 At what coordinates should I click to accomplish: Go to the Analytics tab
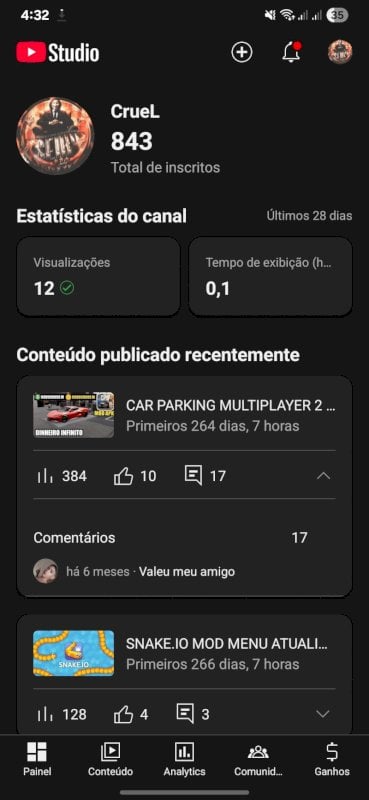click(x=184, y=759)
